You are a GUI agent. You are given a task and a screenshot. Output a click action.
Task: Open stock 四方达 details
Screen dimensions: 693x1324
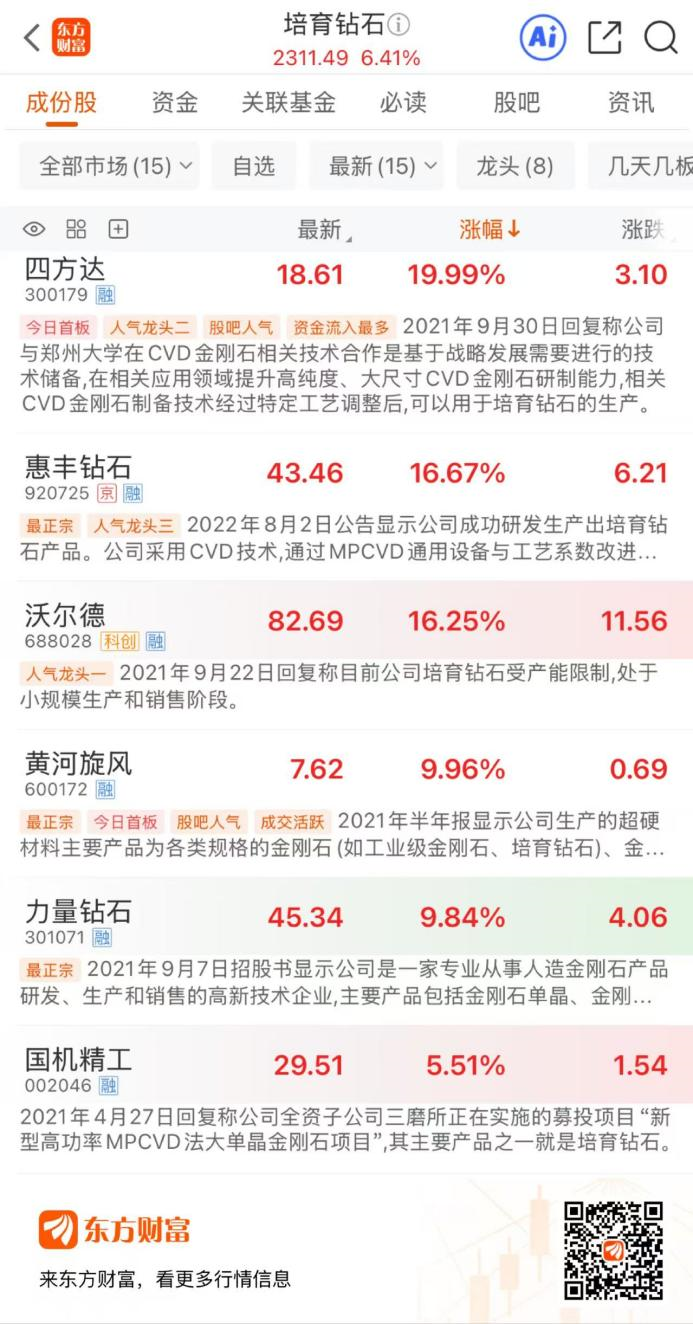point(64,272)
